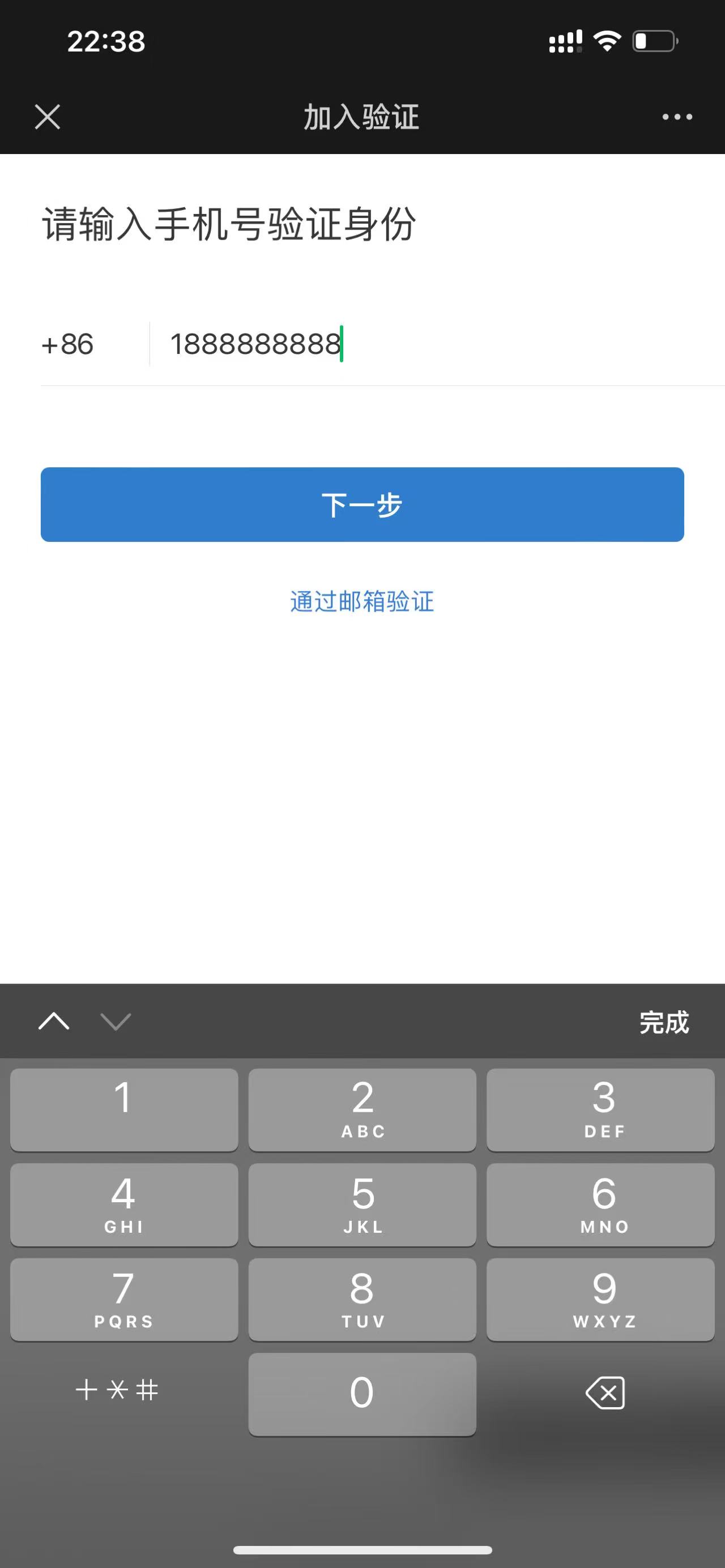Select the +86 country code

[x=67, y=344]
